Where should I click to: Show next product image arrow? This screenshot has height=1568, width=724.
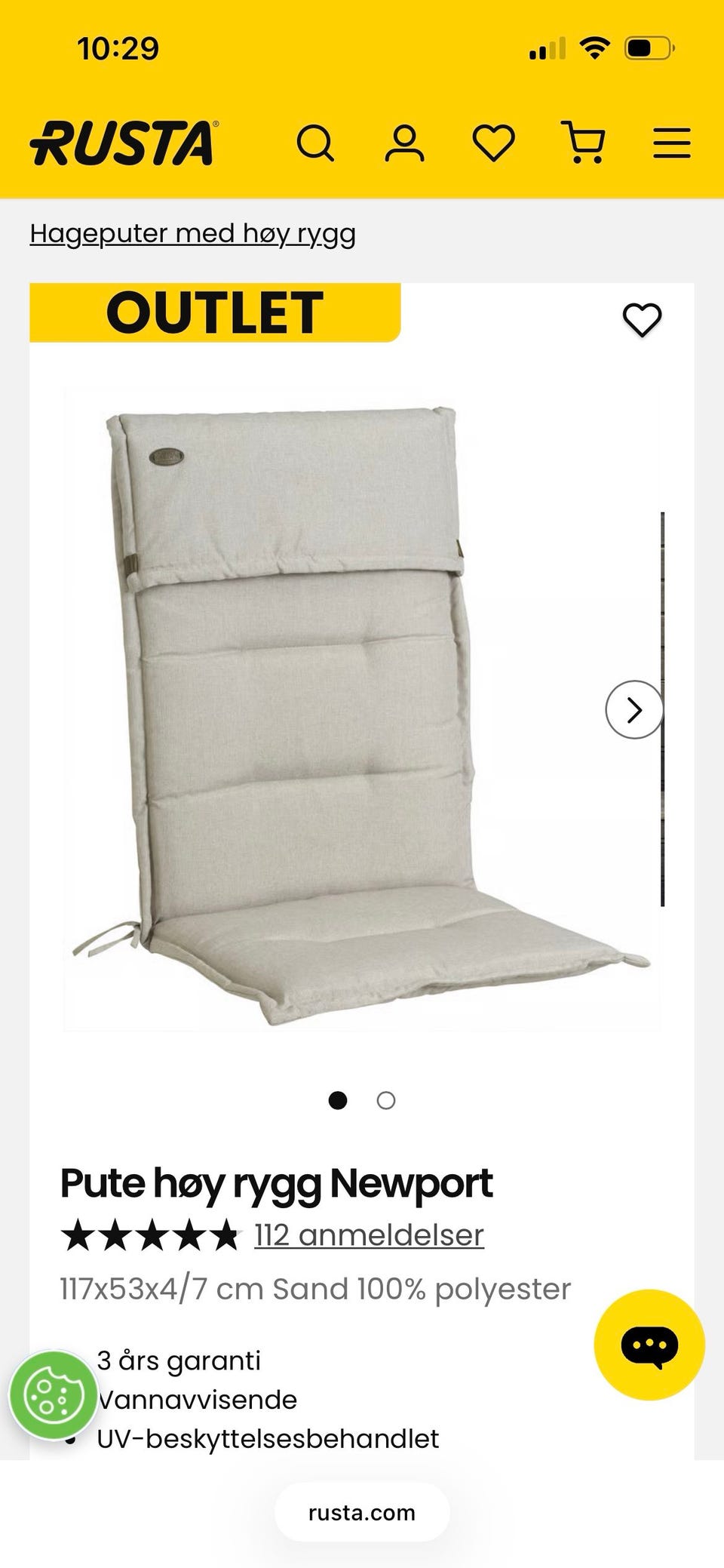pos(634,709)
